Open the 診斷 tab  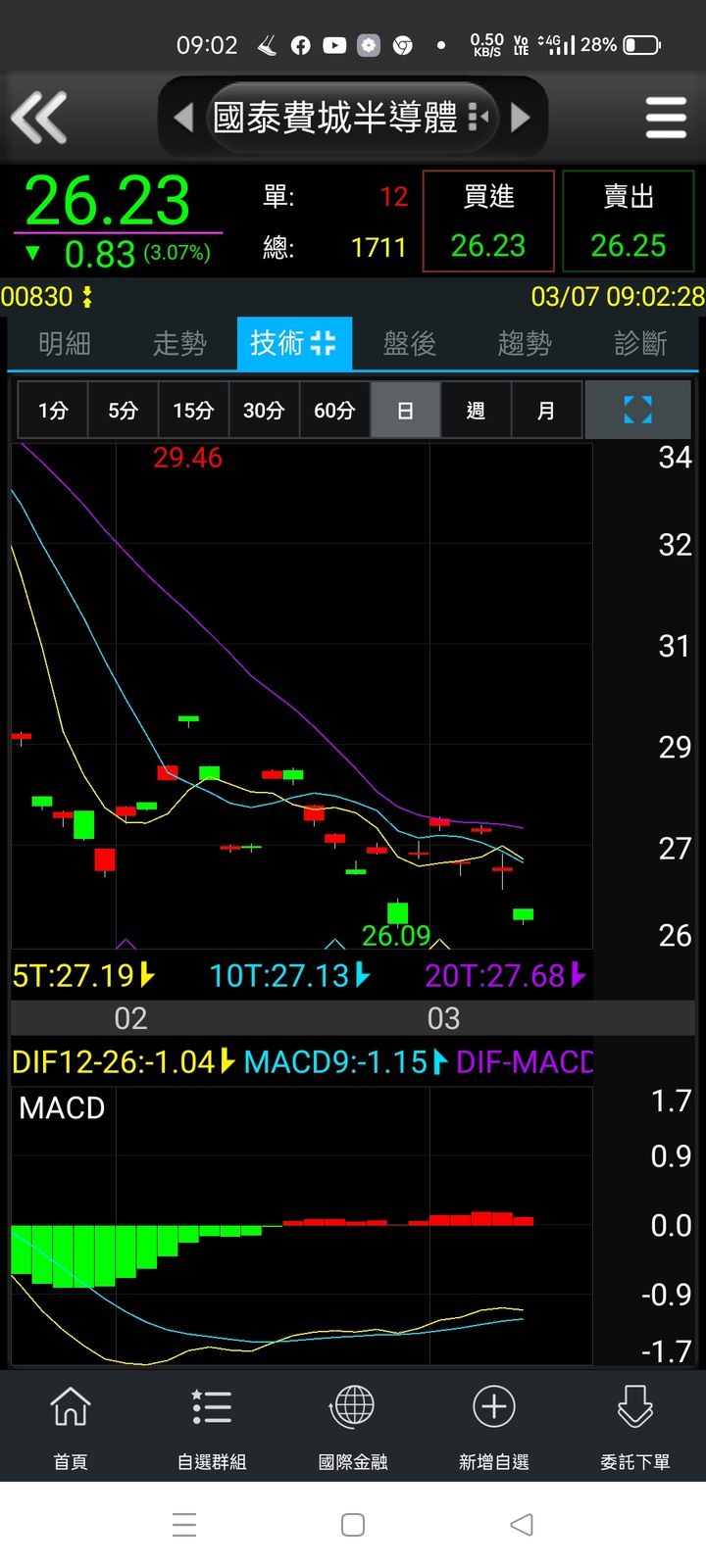click(640, 343)
